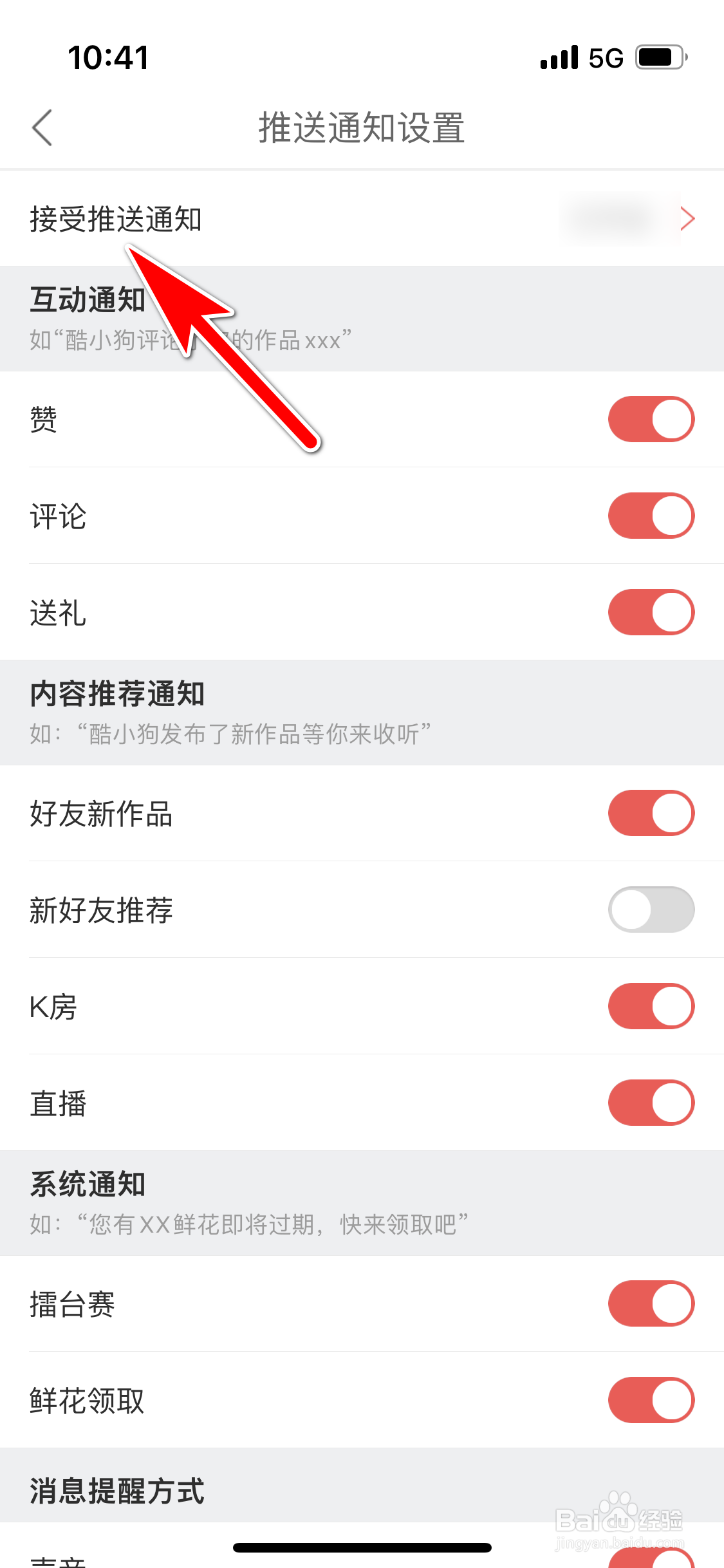Turn off 送礼 (gift) notifications
The height and width of the screenshot is (1568, 724).
(x=651, y=613)
